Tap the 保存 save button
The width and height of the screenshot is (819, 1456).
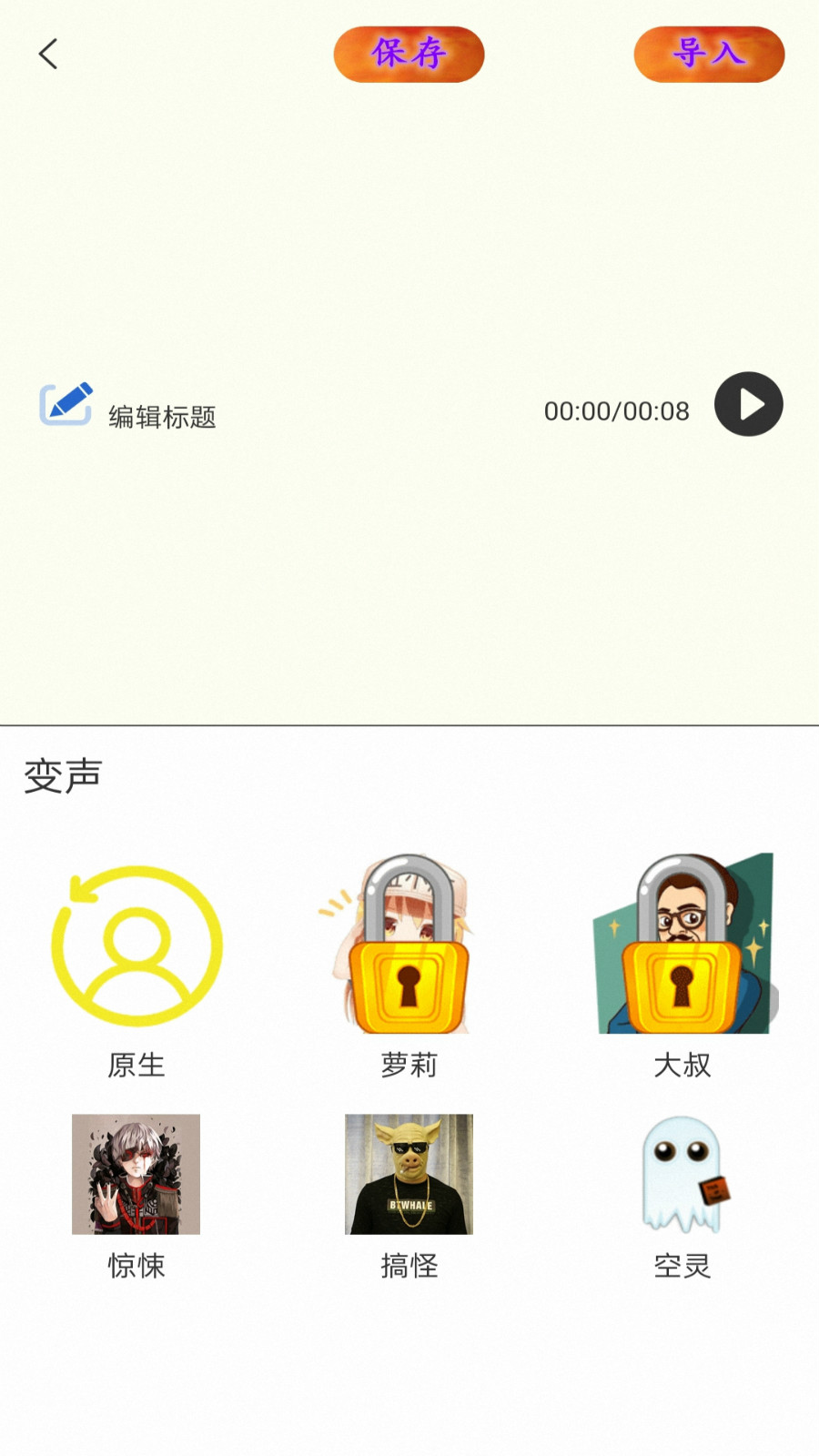tap(408, 55)
